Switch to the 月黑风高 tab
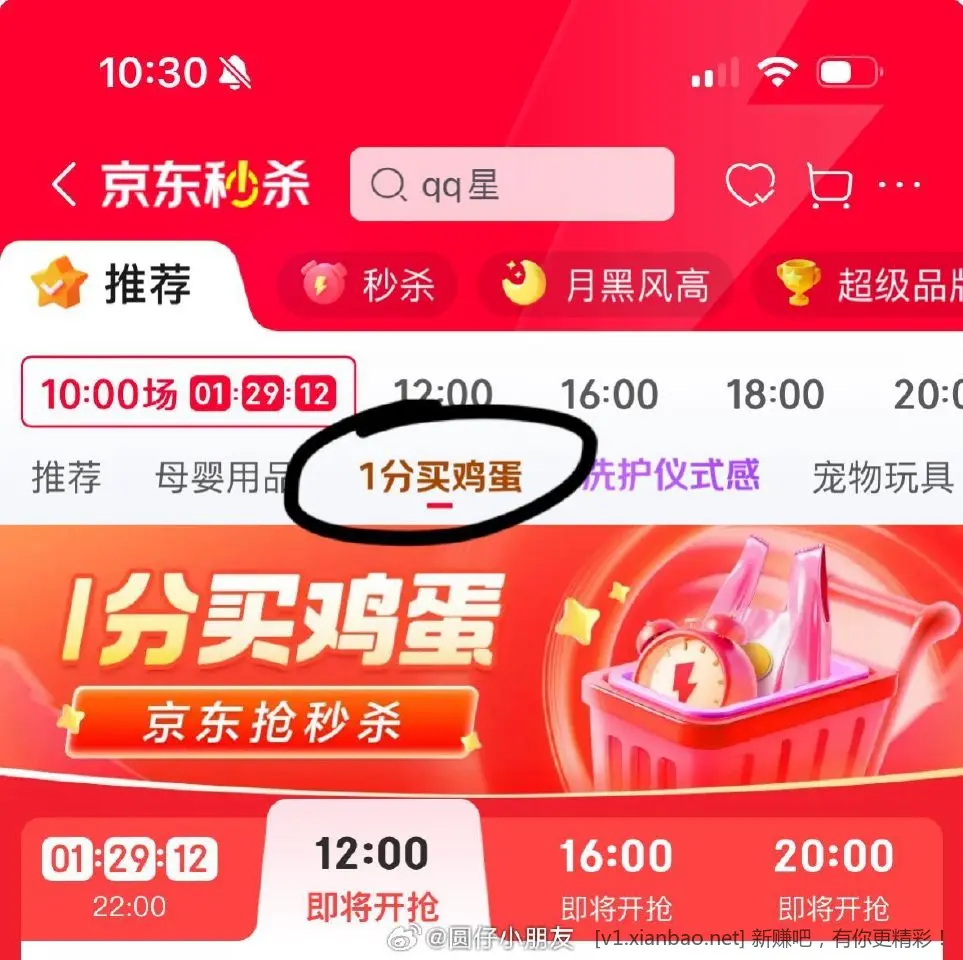963x960 pixels. [605, 286]
